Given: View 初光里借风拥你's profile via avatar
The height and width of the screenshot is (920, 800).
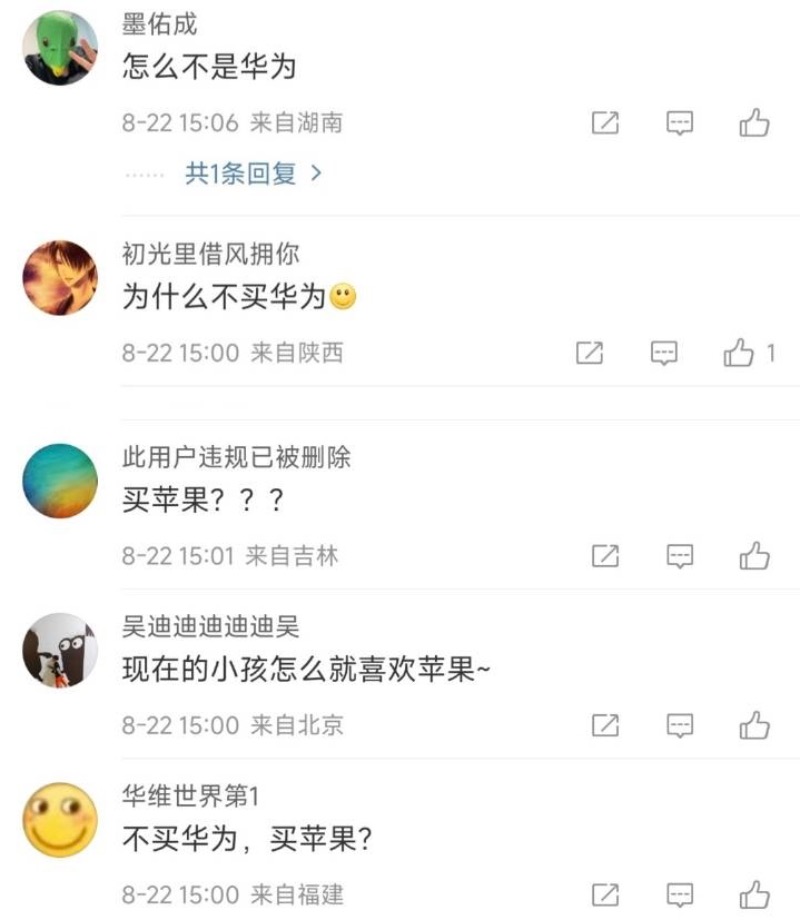Looking at the screenshot, I should tap(60, 277).
